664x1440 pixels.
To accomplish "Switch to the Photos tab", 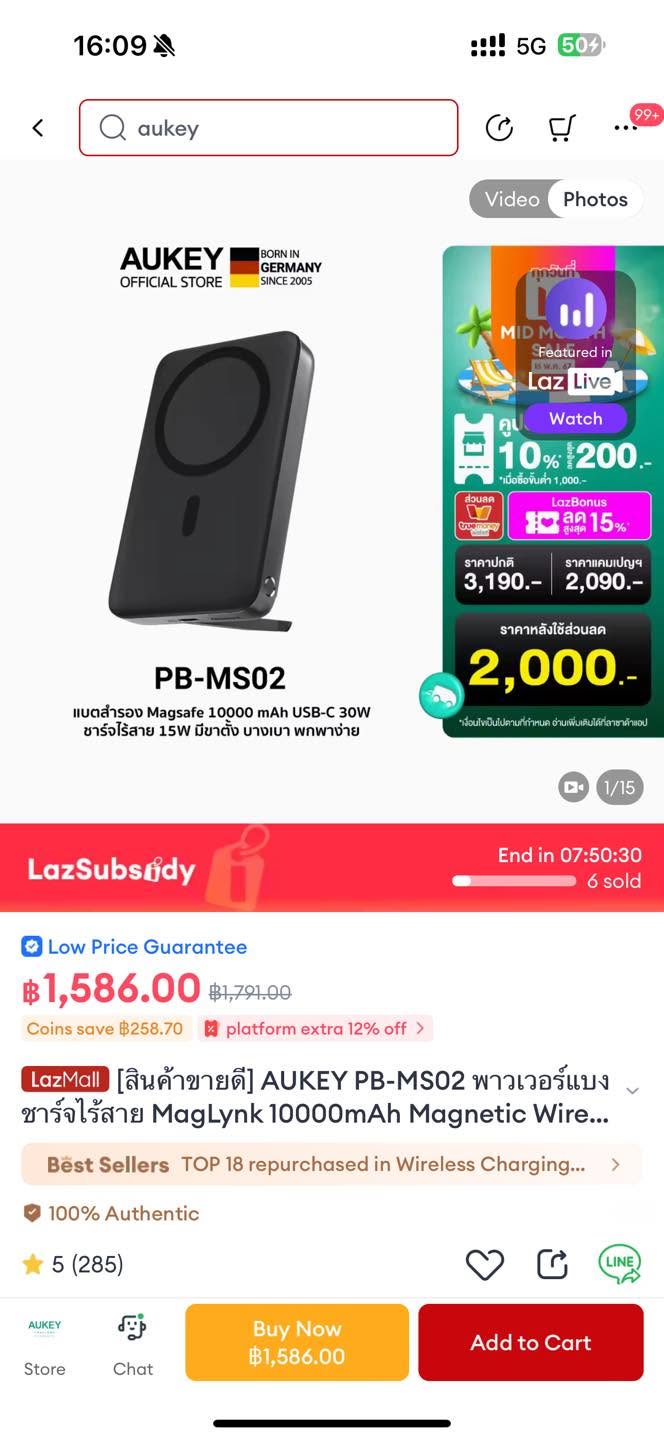I will pyautogui.click(x=595, y=199).
